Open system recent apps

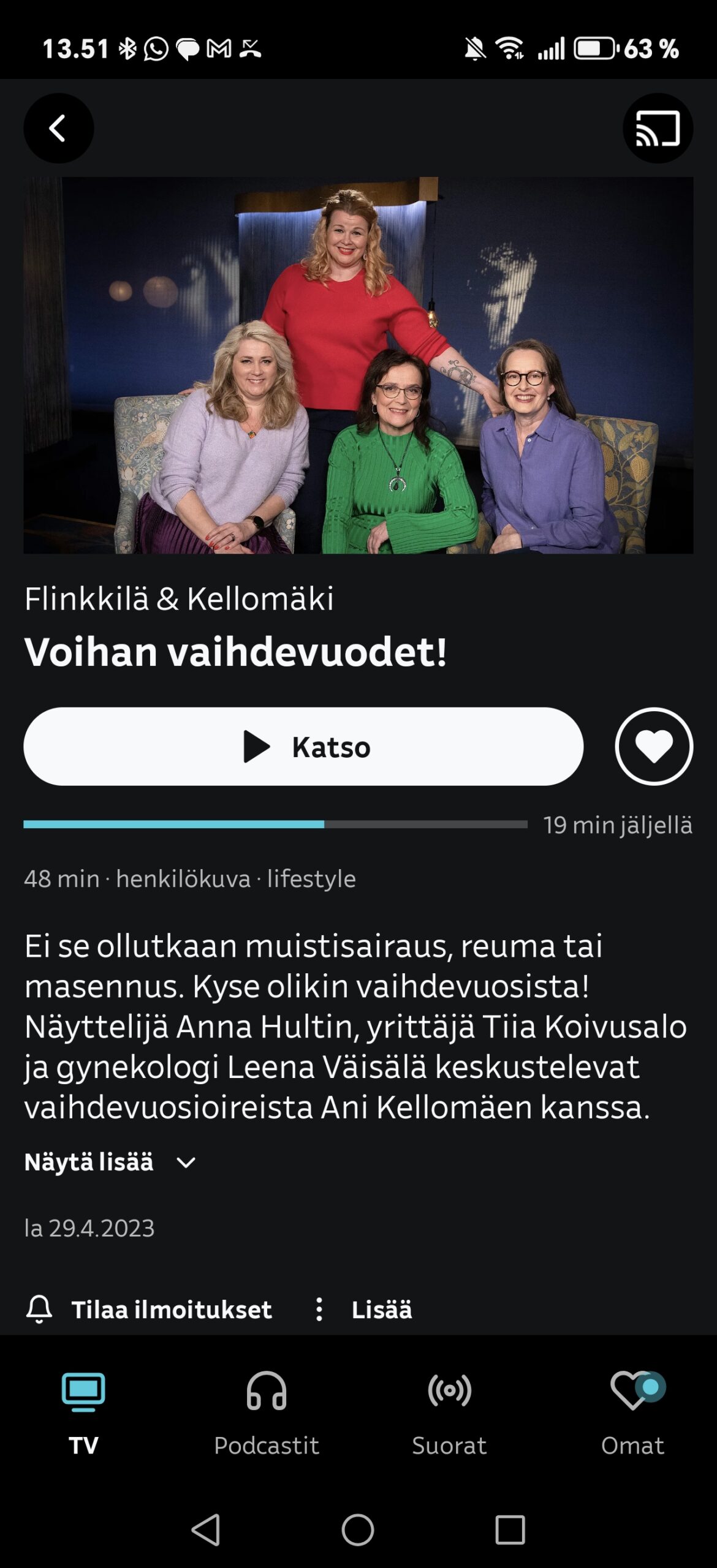pos(510,1529)
